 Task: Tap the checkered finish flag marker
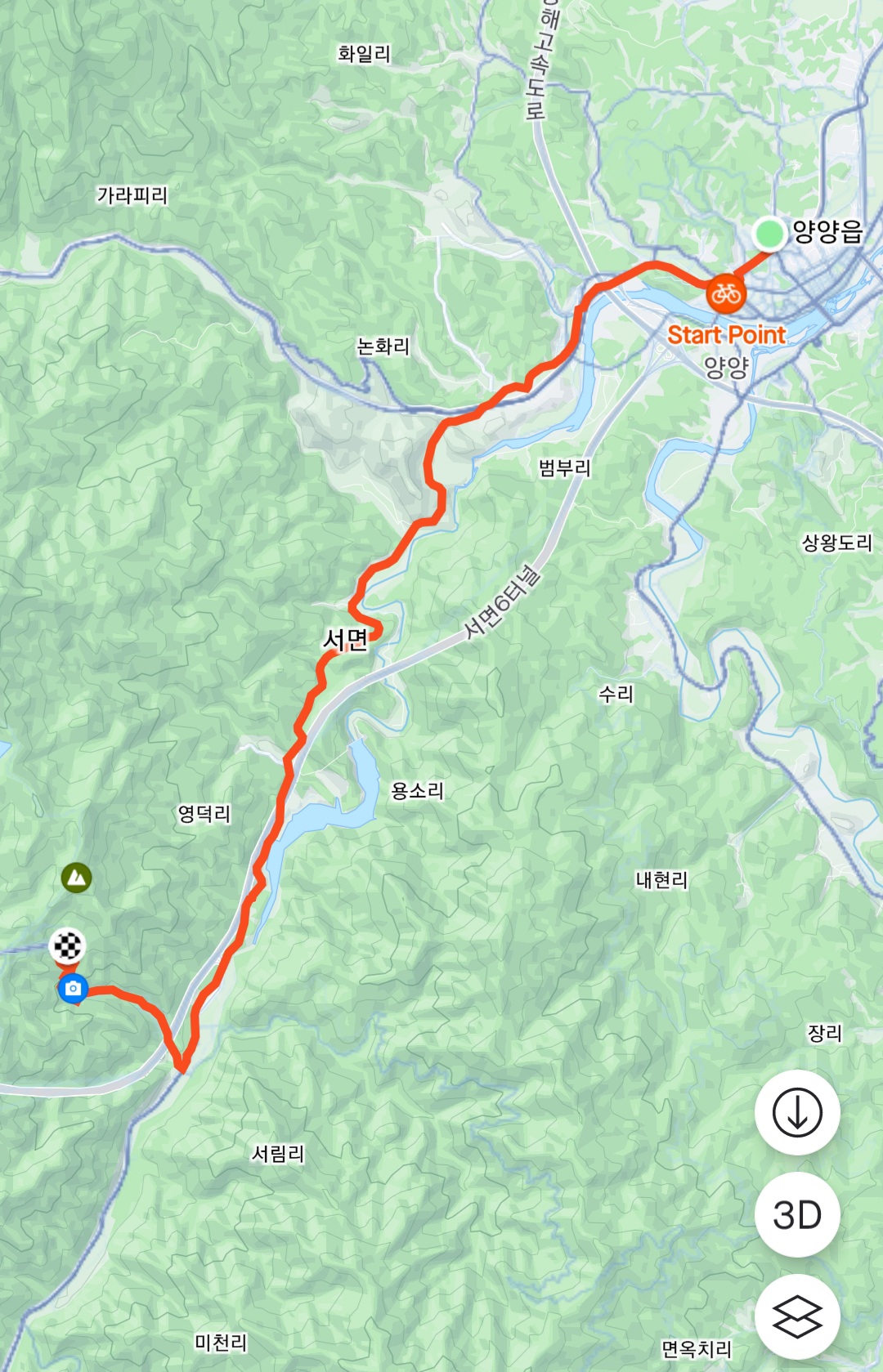tap(68, 946)
